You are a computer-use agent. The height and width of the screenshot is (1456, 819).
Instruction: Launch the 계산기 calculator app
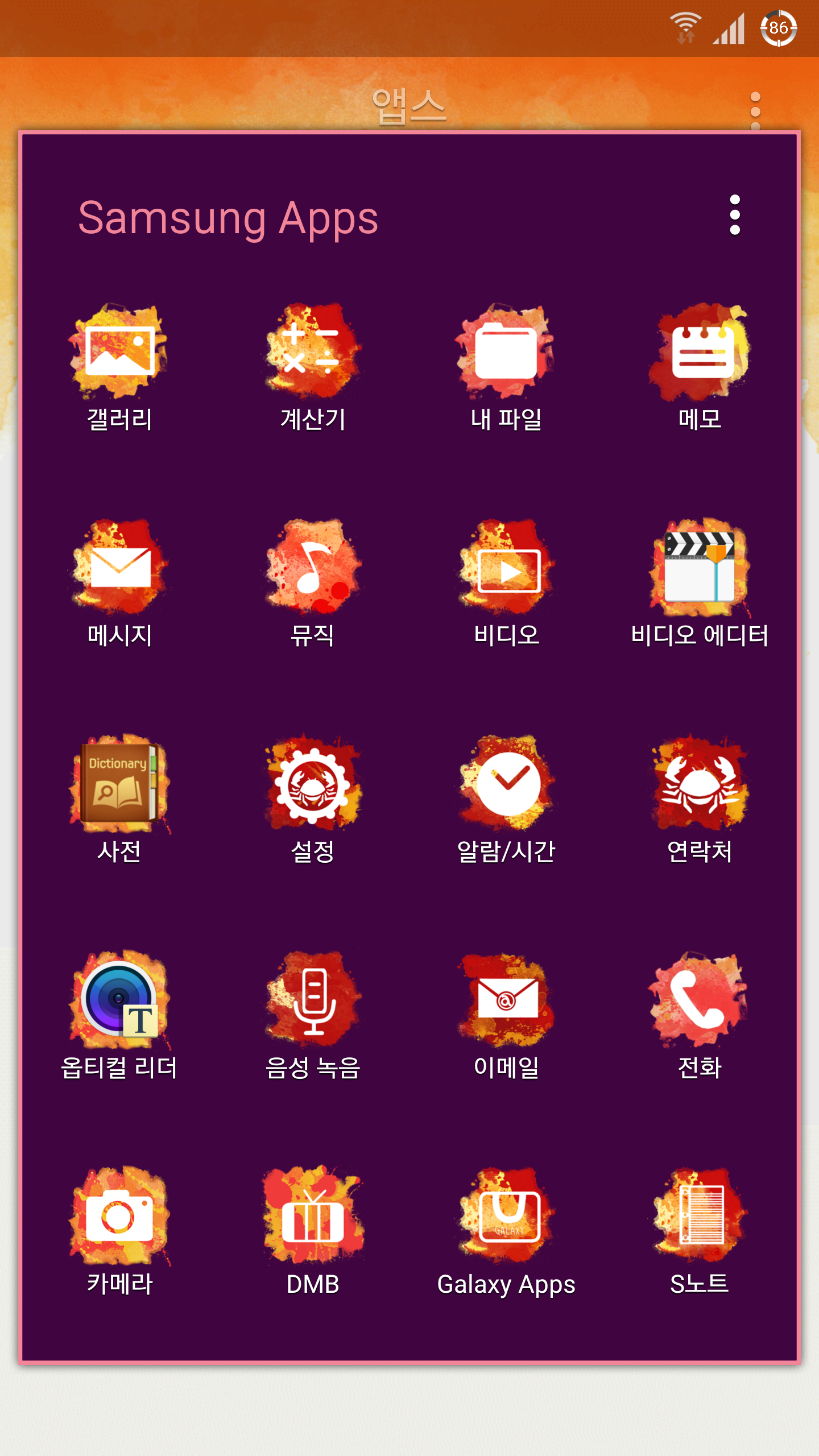click(x=313, y=353)
